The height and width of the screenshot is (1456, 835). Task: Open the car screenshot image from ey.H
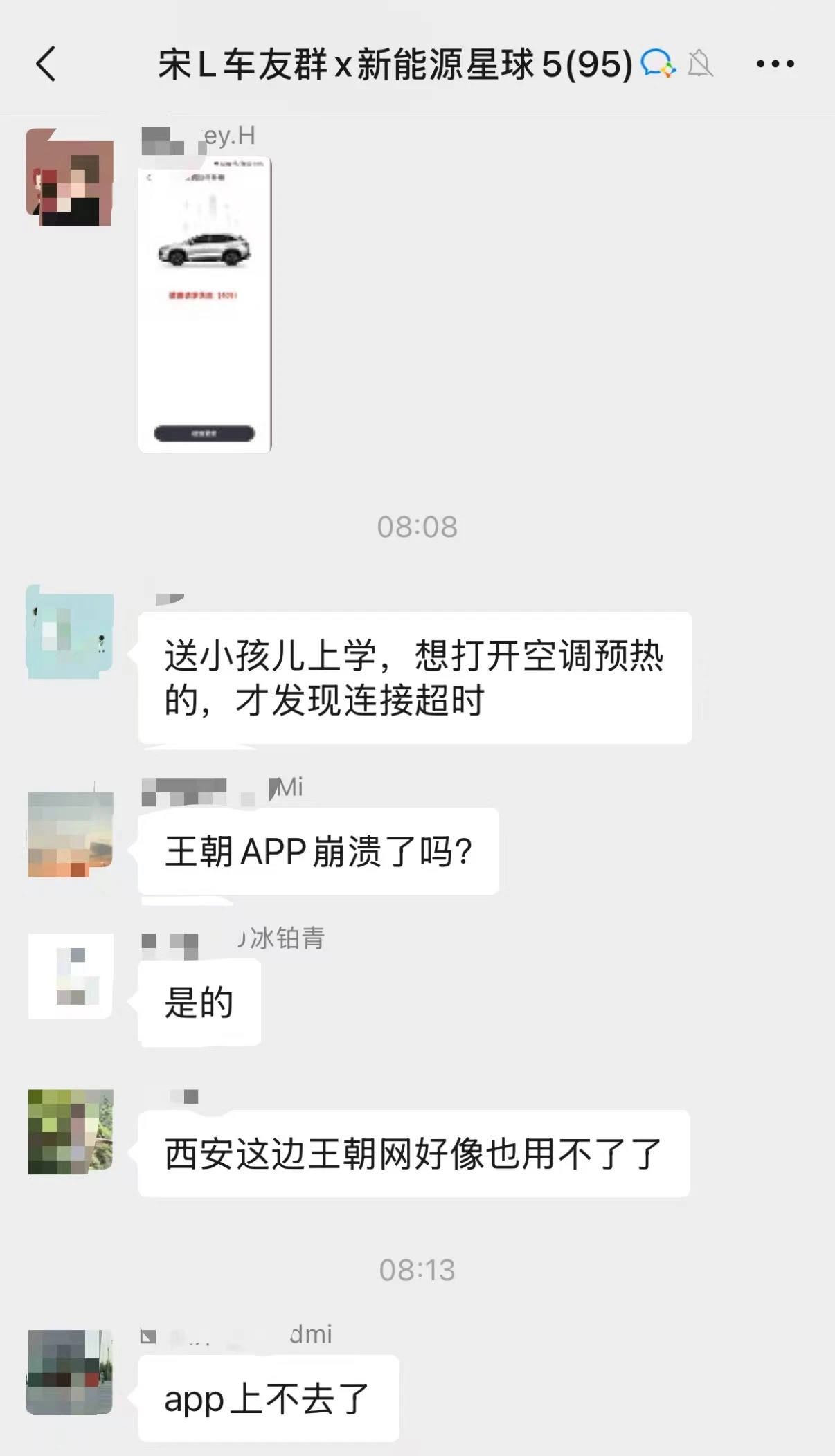tap(205, 304)
